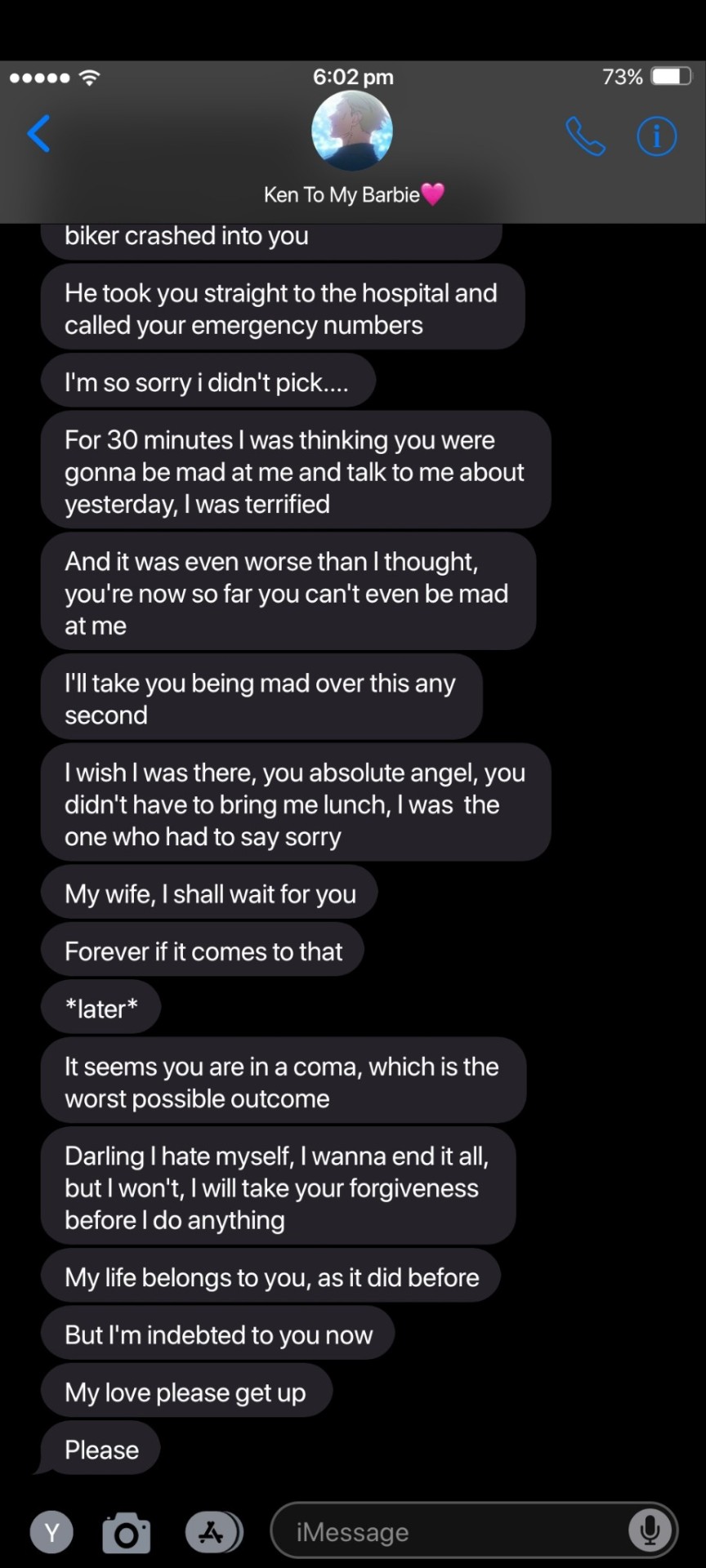
Task: Focus the iMessage text field
Action: click(449, 1532)
